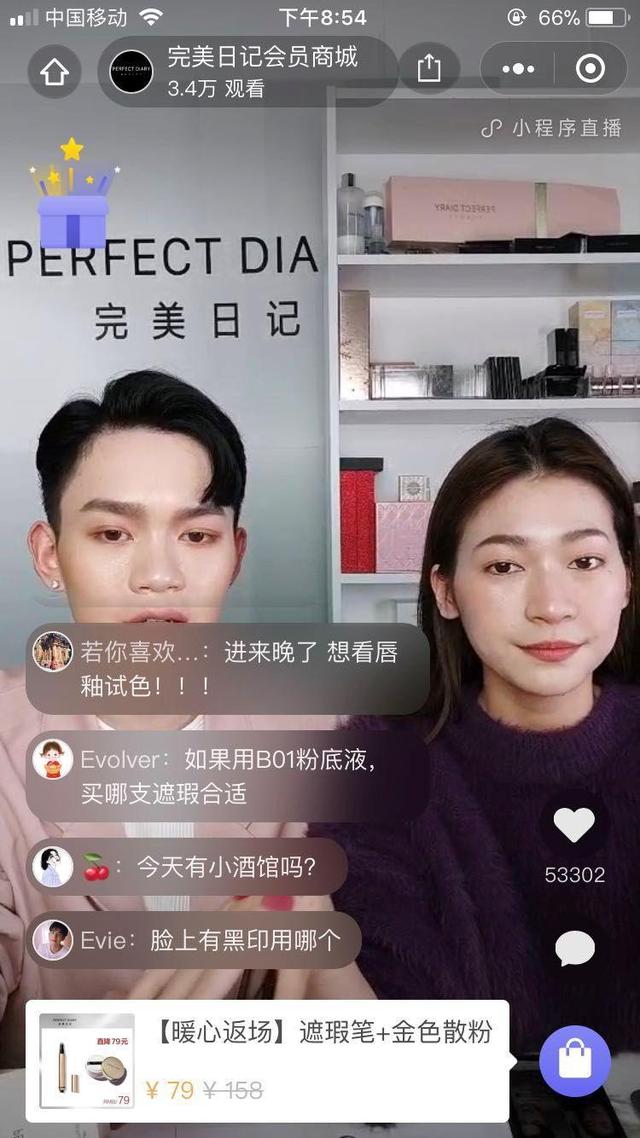This screenshot has height=1138, width=640.
Task: Open the three-dot more menu
Action: (517, 69)
